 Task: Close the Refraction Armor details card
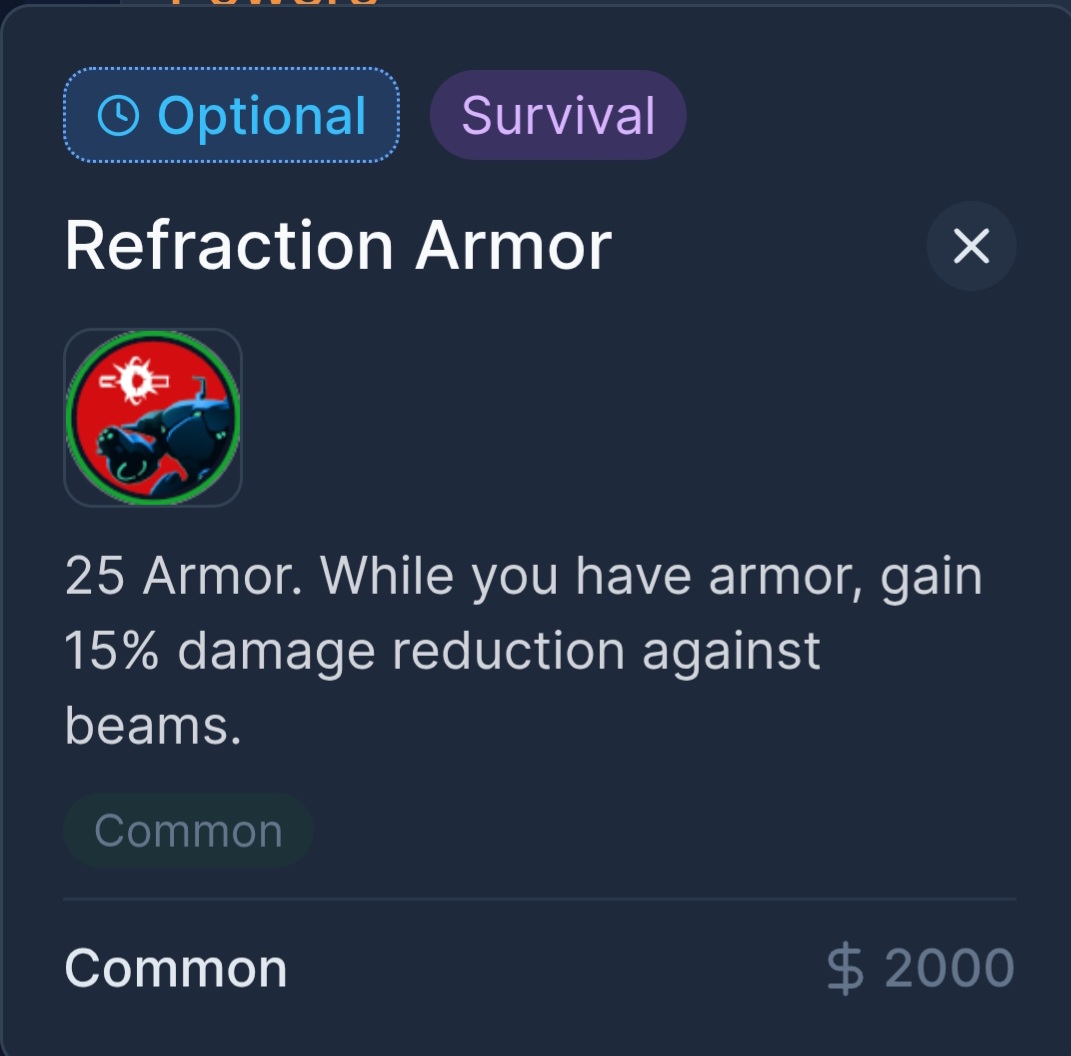point(970,246)
